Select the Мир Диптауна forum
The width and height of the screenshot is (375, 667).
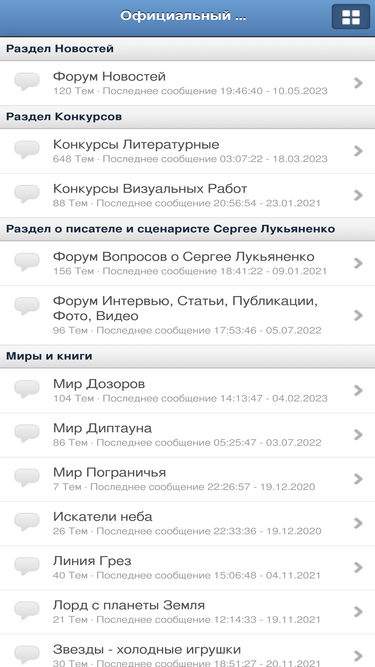click(188, 435)
